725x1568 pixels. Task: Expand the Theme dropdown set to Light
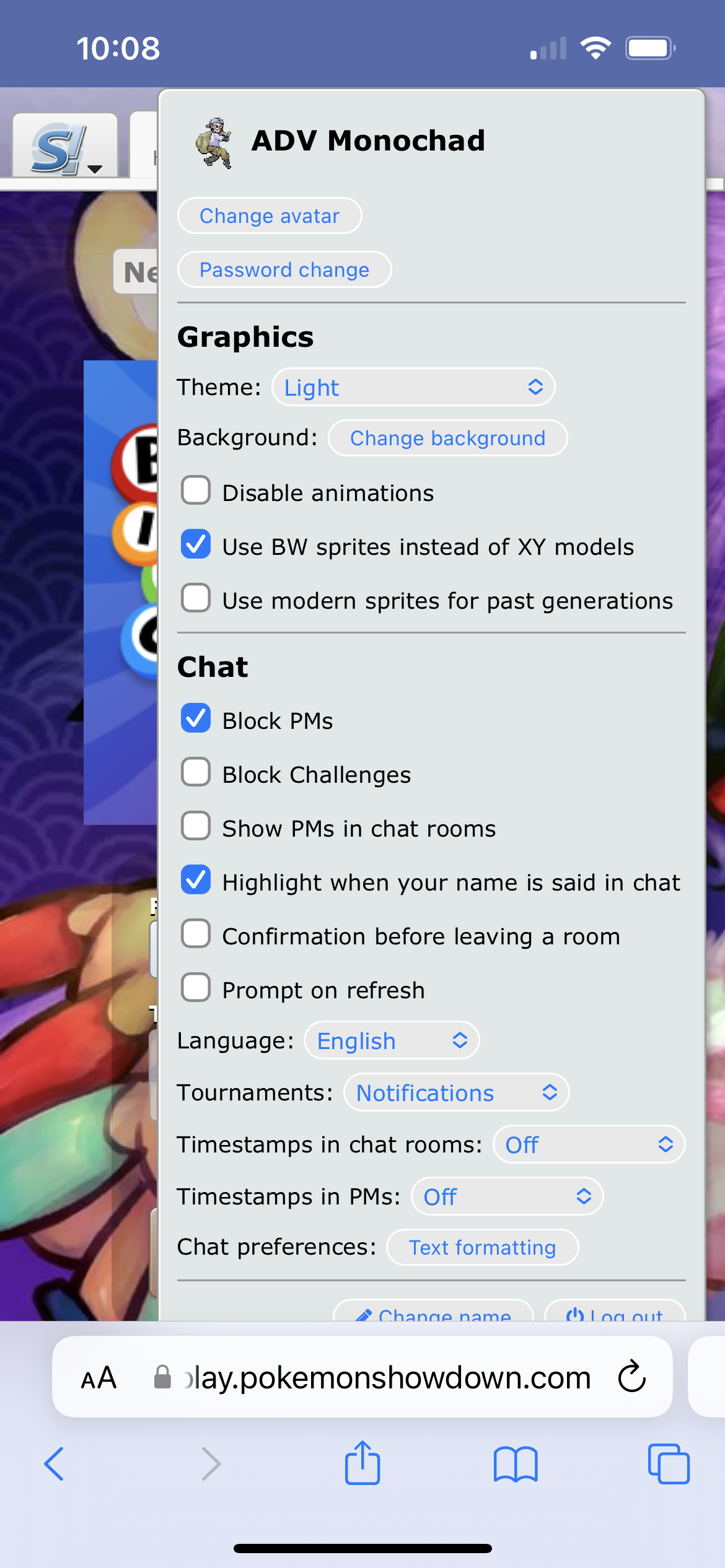(413, 388)
